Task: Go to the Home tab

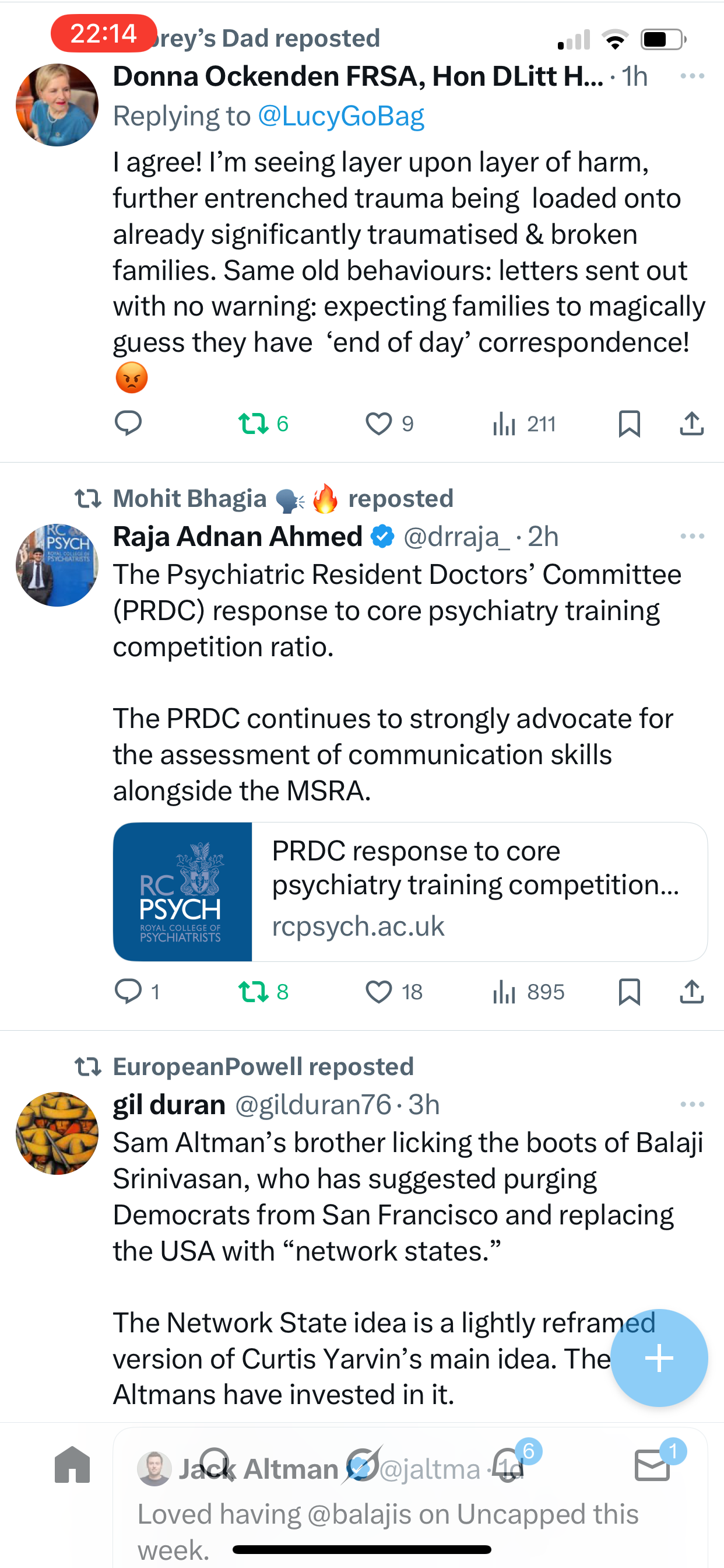Action: [72, 1465]
